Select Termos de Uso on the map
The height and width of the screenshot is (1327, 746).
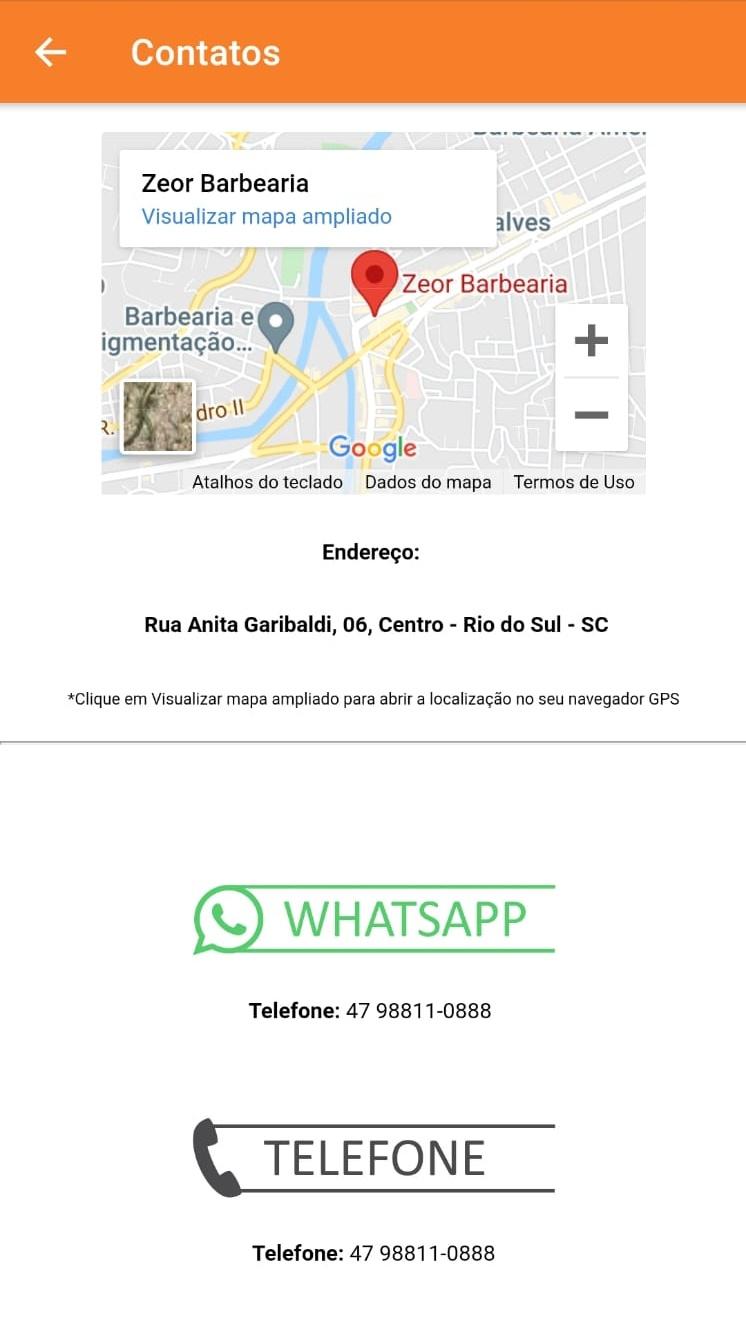point(573,481)
